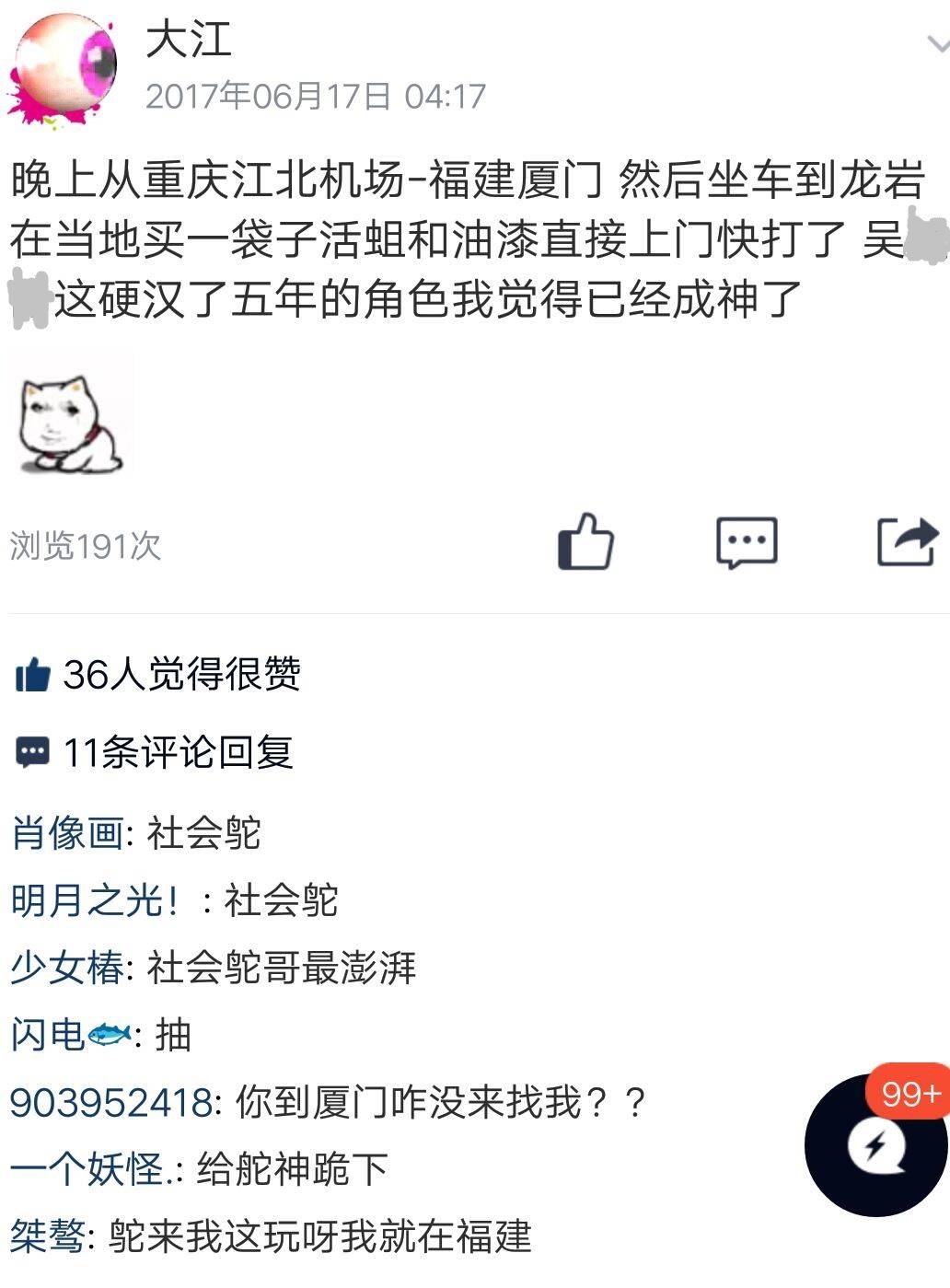Viewport: 950px width, 1288px height.
Task: Share this post
Action: [907, 542]
